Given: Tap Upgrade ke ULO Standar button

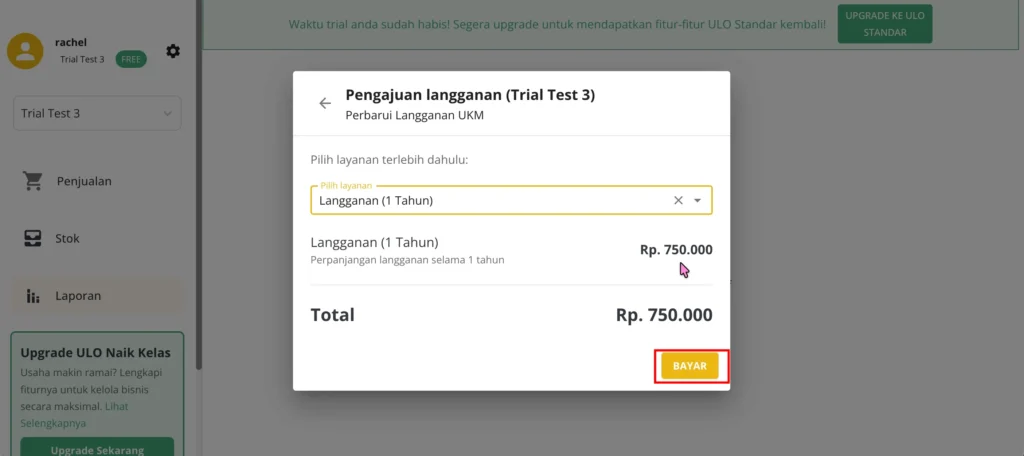Looking at the screenshot, I should pyautogui.click(x=885, y=24).
